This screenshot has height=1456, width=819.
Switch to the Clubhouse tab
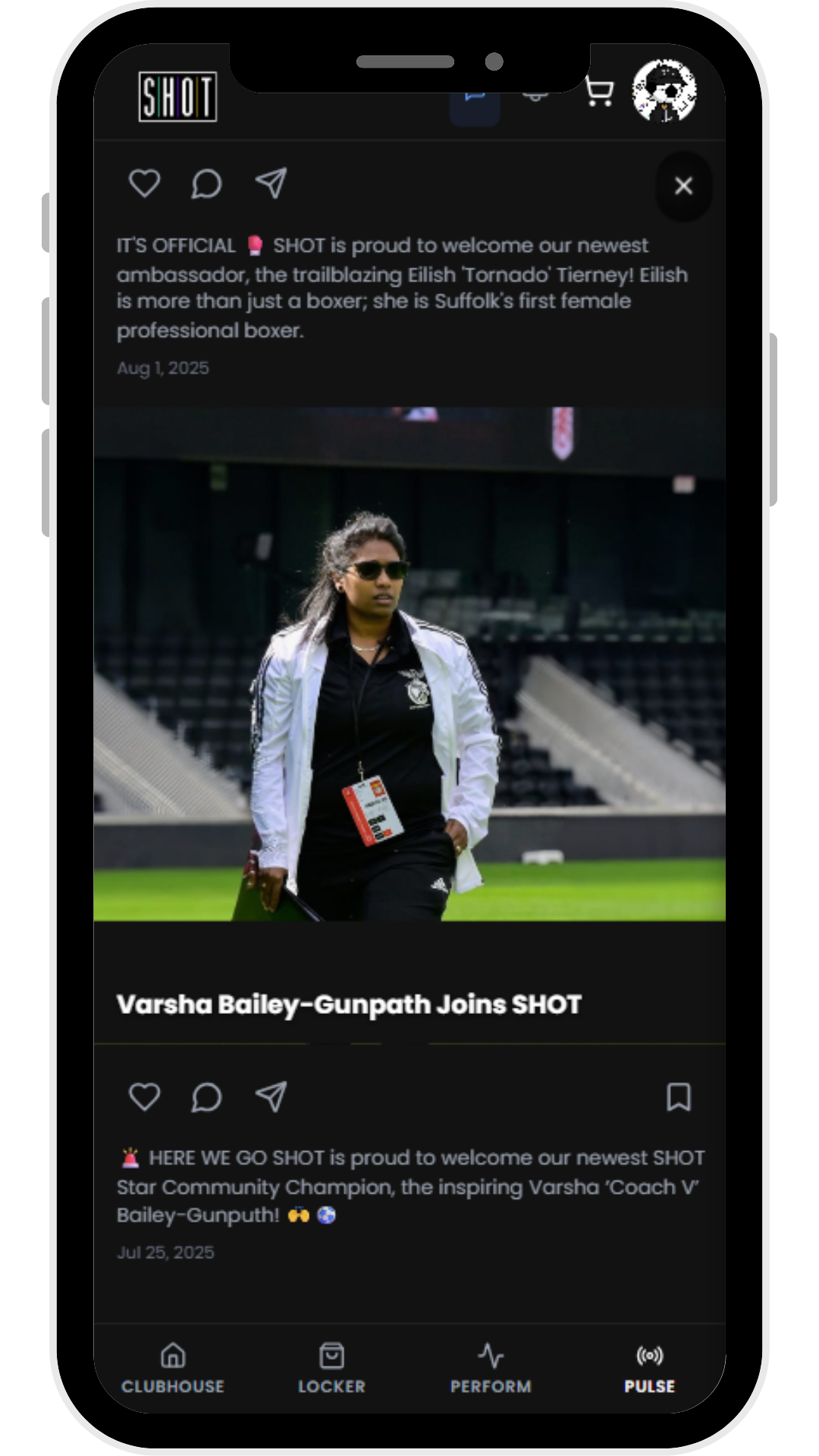[x=173, y=1369]
